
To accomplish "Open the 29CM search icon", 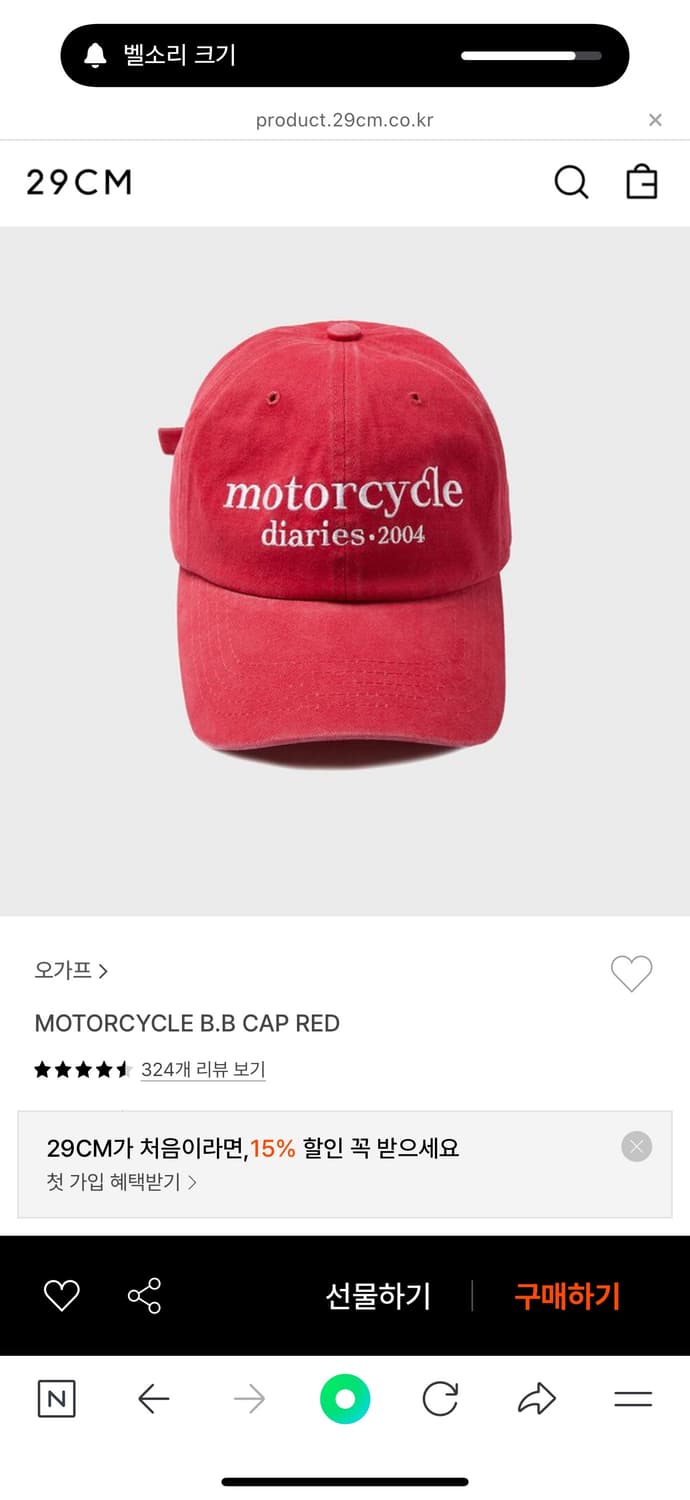I will (x=571, y=182).
